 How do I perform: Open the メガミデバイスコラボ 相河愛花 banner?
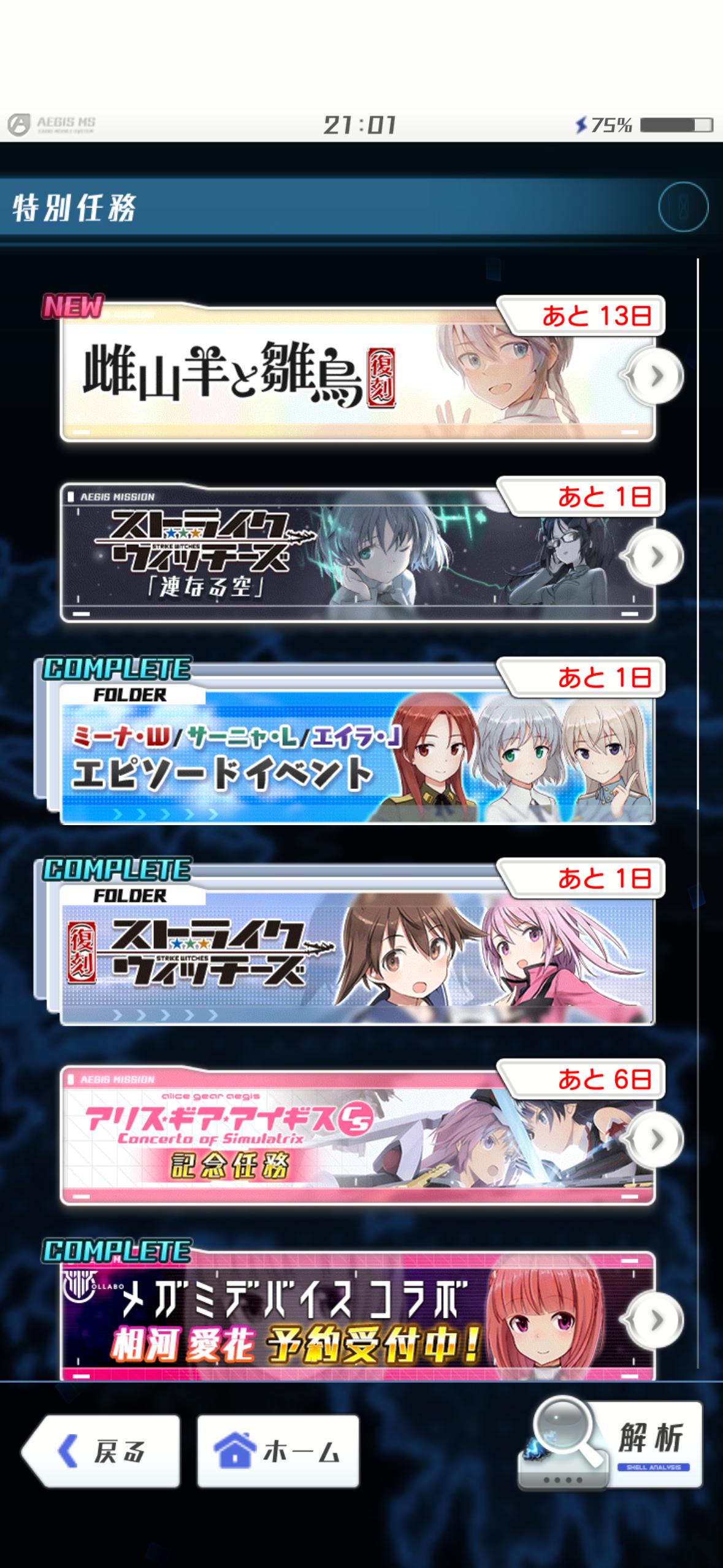(x=358, y=1319)
